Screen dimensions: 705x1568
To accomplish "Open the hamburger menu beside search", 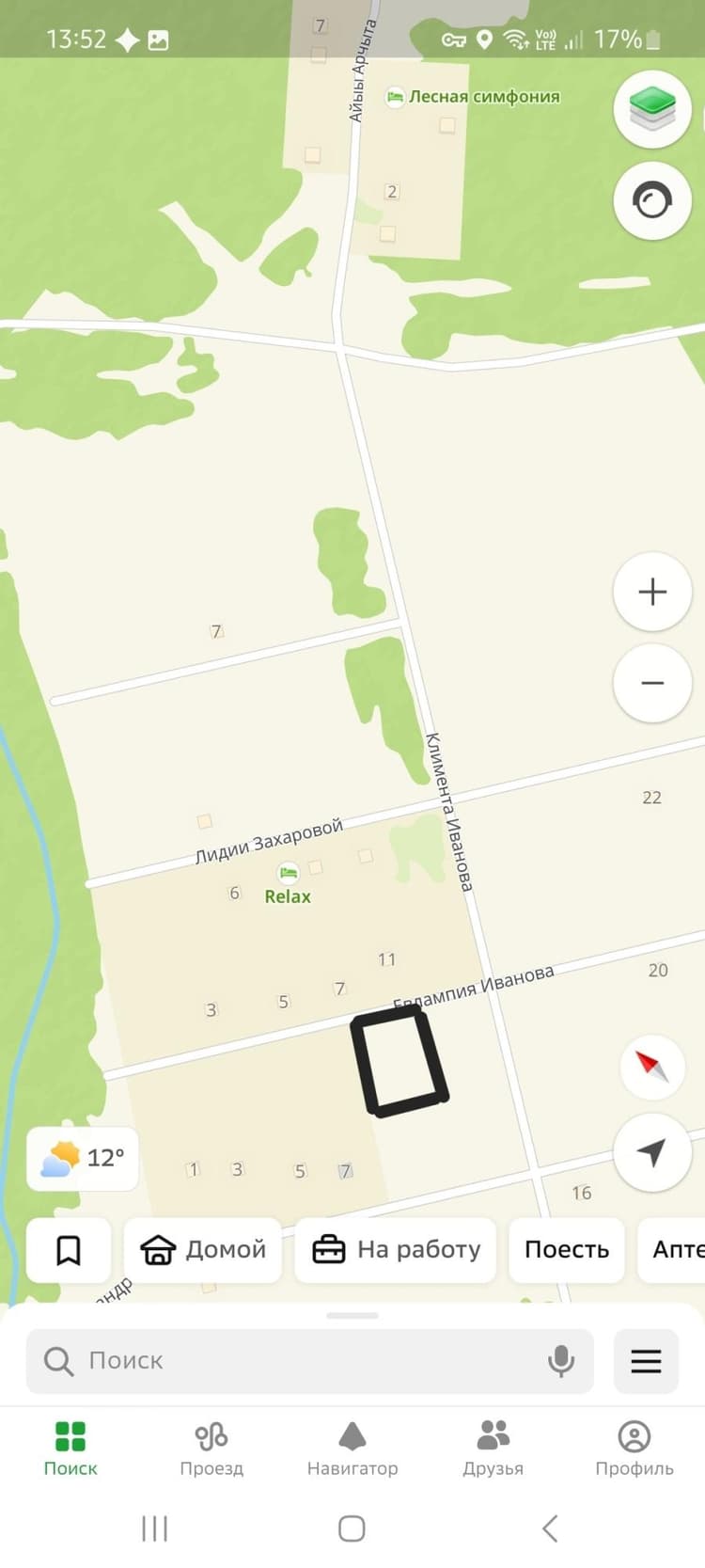I will click(646, 1361).
